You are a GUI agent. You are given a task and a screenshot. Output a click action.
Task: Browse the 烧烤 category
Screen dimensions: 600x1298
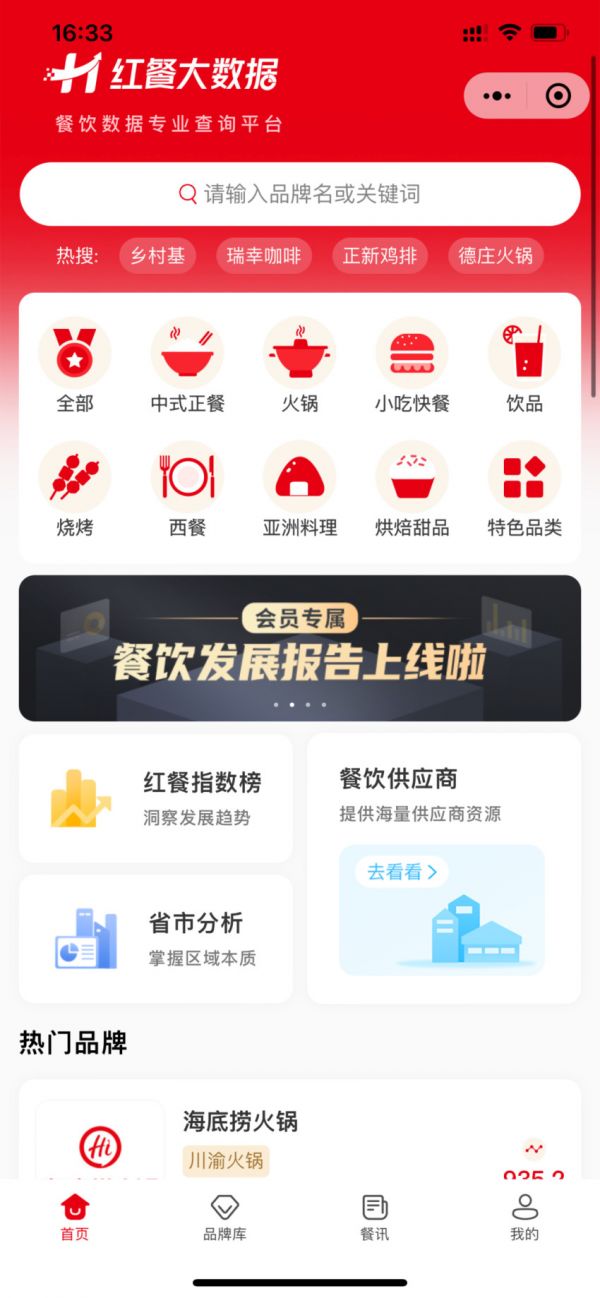[x=75, y=488]
